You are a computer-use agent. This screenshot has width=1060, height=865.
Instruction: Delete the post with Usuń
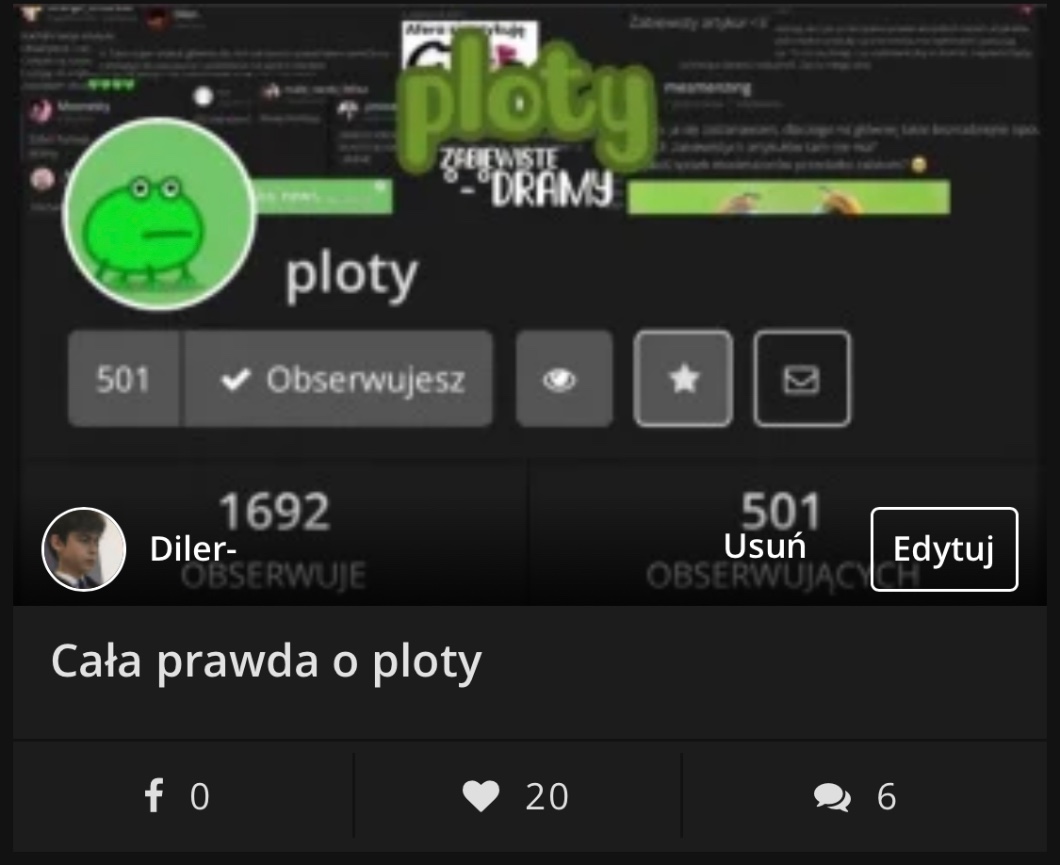point(765,546)
